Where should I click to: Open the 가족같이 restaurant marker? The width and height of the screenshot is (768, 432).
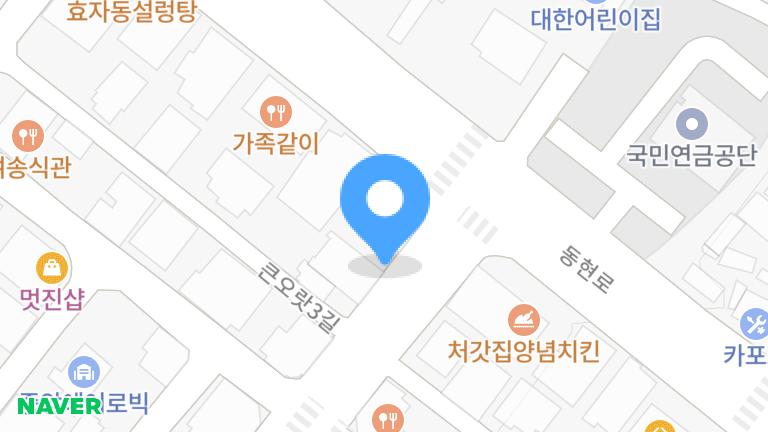[x=275, y=111]
